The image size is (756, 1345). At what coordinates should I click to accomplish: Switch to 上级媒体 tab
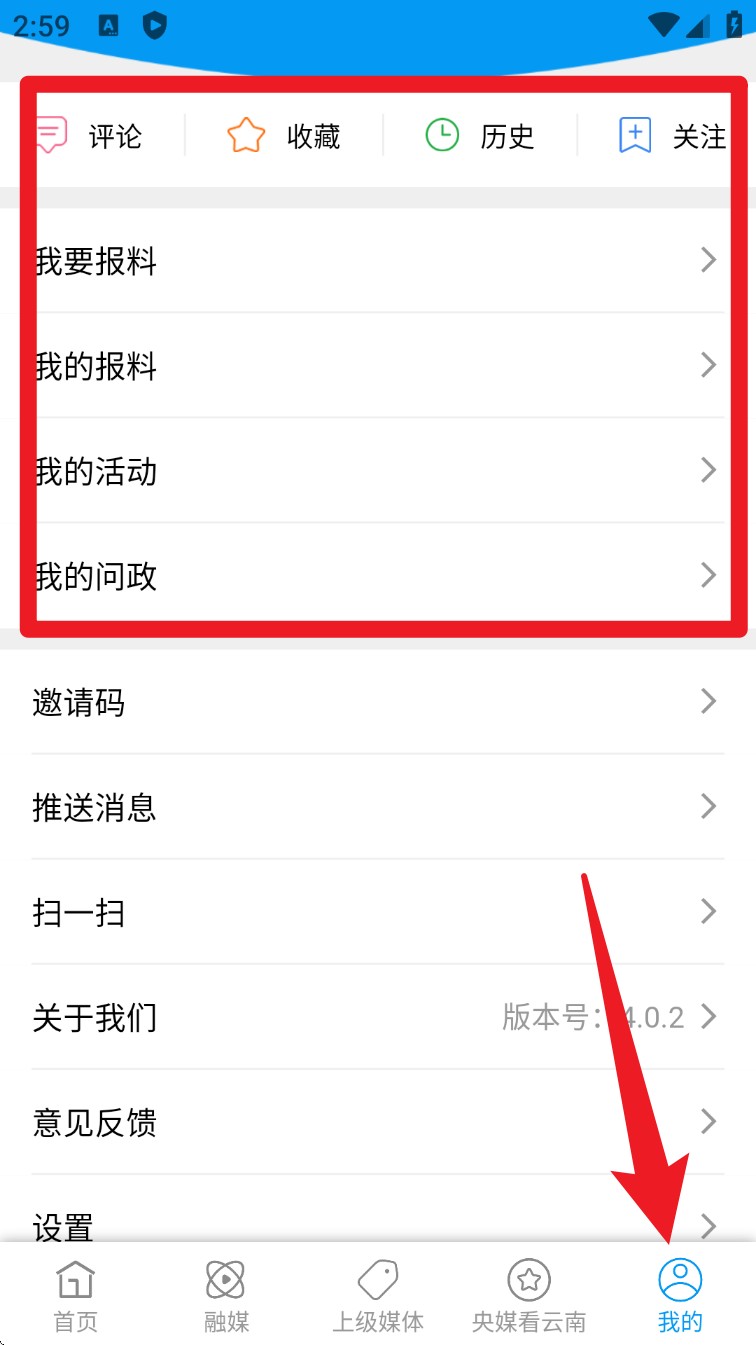tap(378, 1296)
